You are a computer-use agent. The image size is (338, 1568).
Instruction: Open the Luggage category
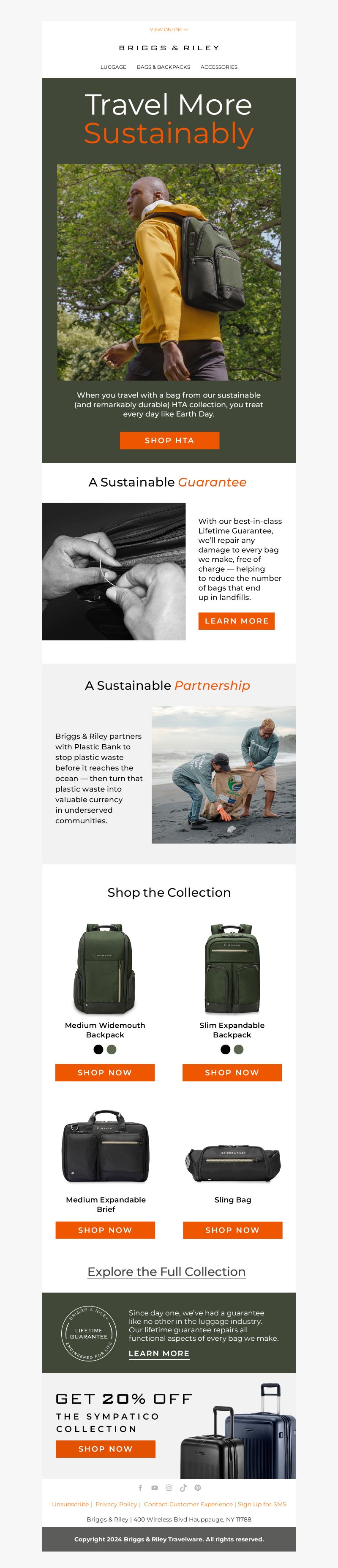113,67
